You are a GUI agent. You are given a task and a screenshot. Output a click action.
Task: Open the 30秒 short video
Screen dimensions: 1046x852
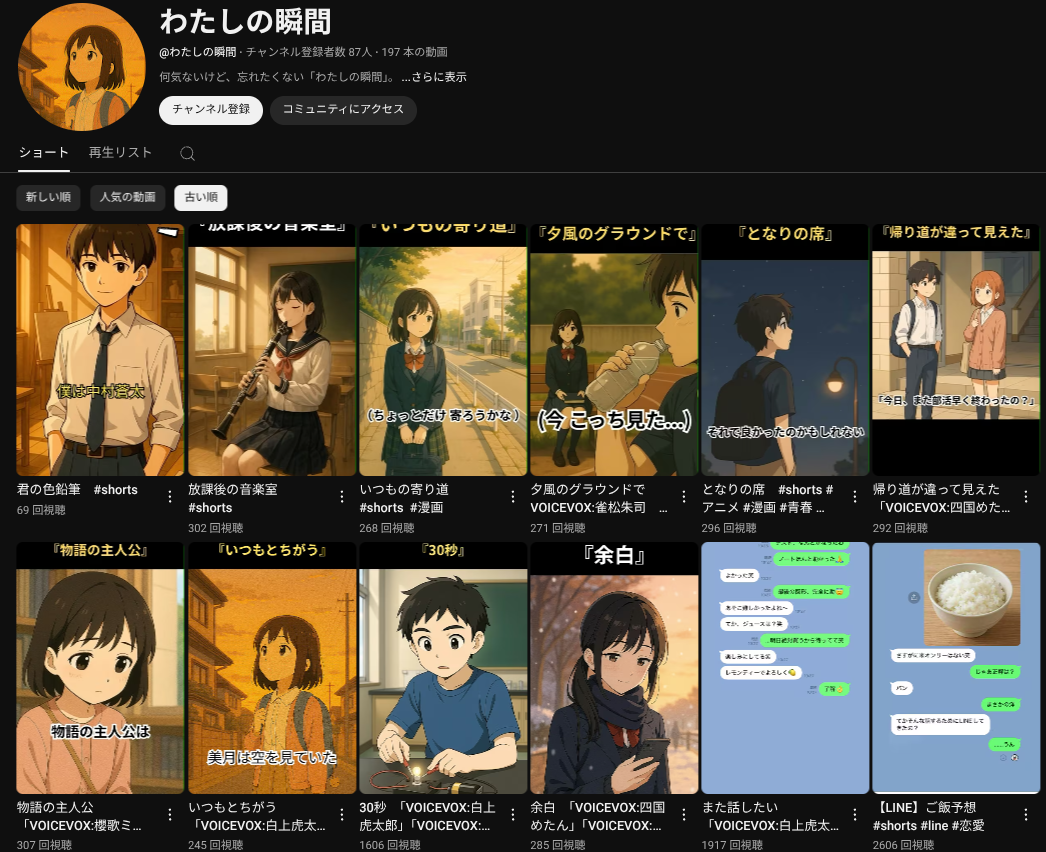pos(443,668)
